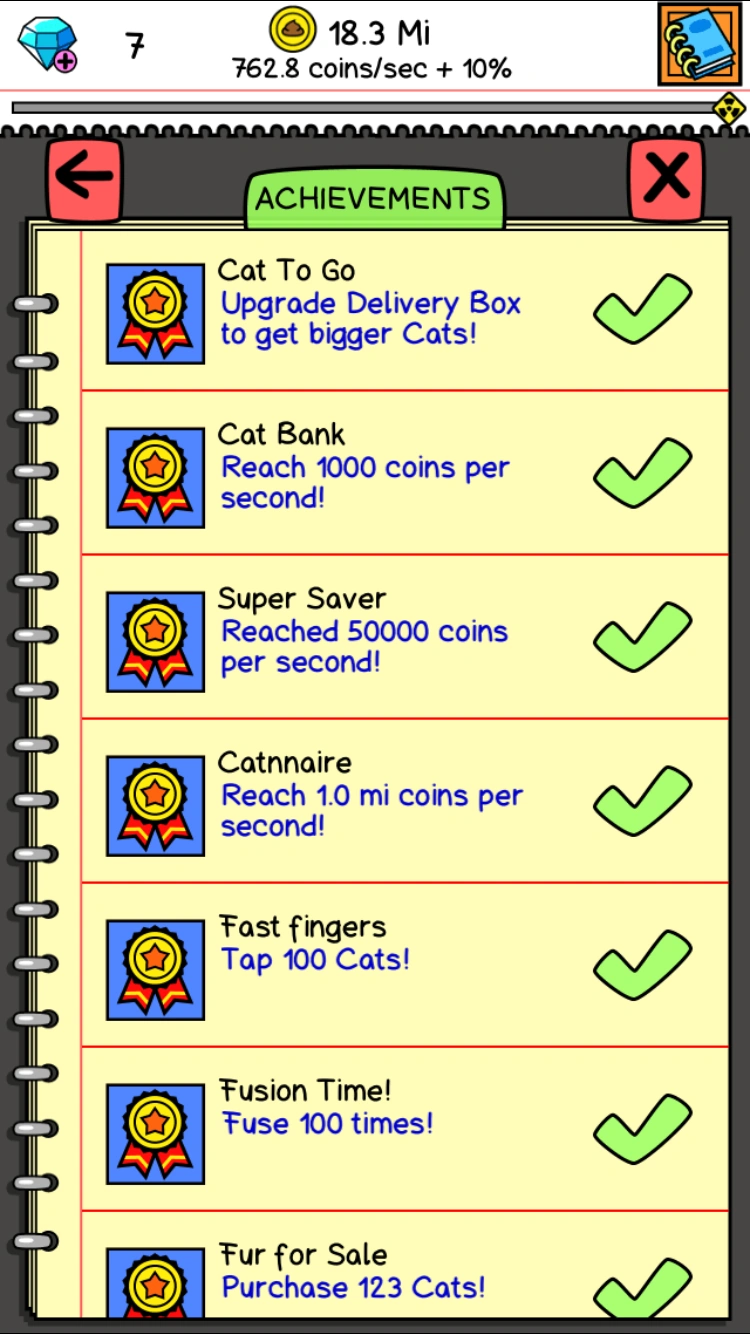This screenshot has height=1334, width=750.
Task: Close the Achievements panel
Action: pyautogui.click(x=666, y=179)
